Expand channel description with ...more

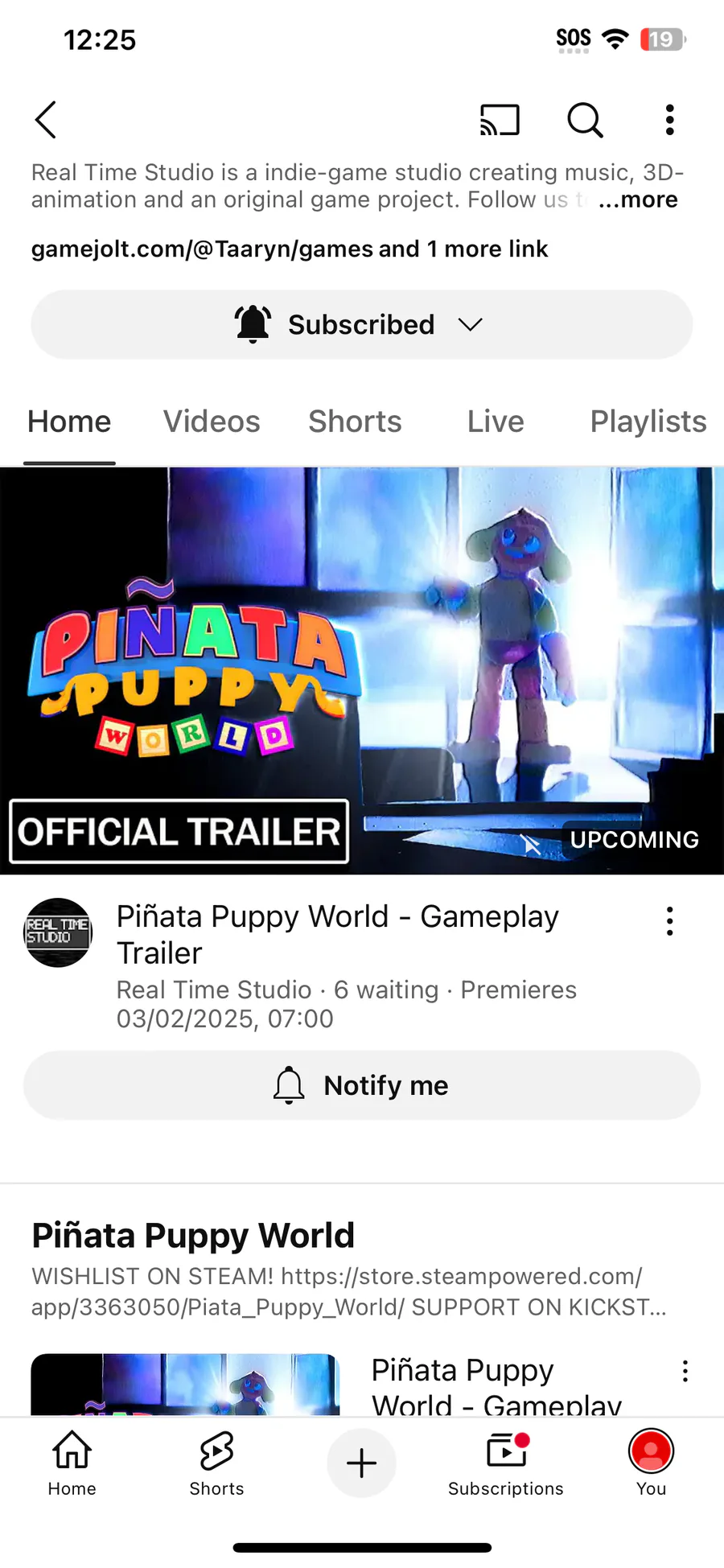(x=638, y=200)
